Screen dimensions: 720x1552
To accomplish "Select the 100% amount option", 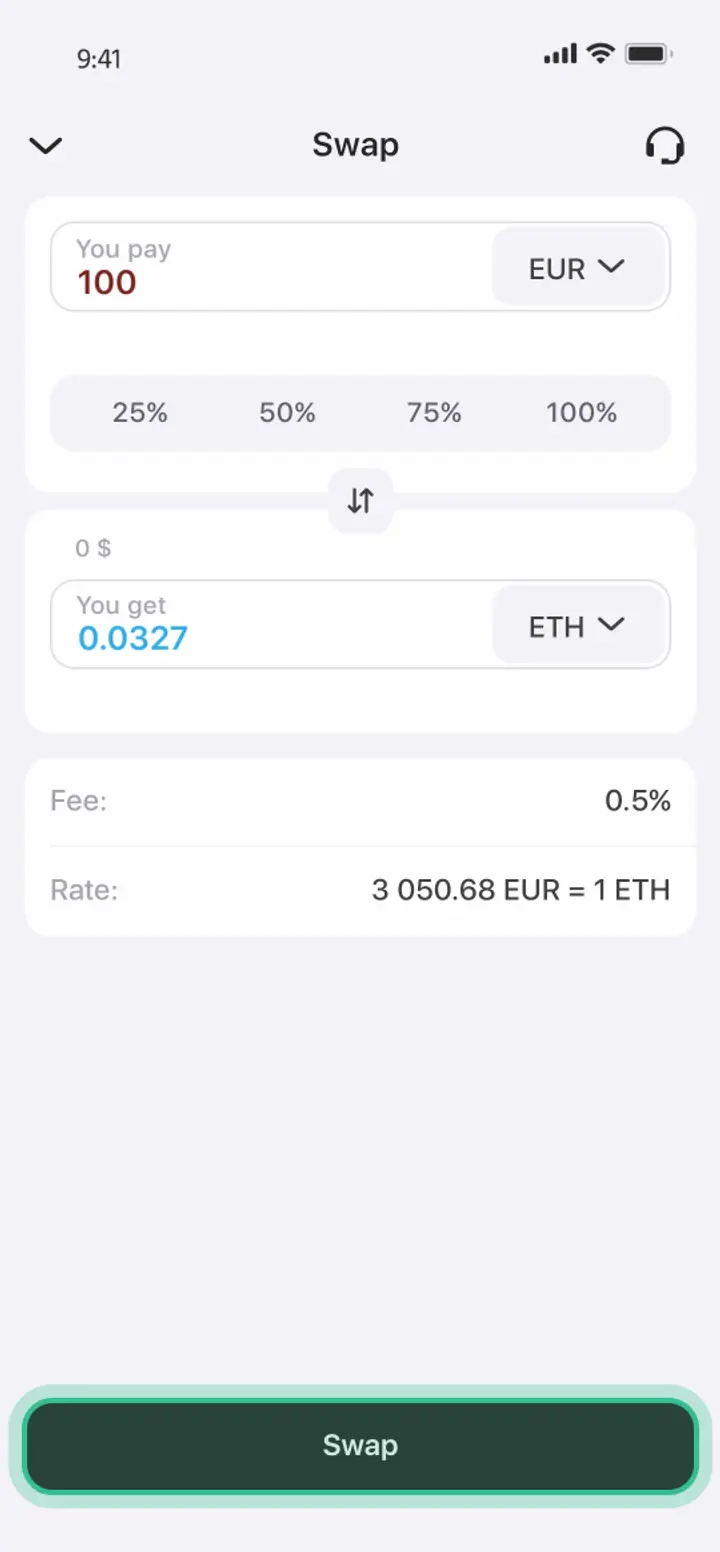I will (580, 412).
